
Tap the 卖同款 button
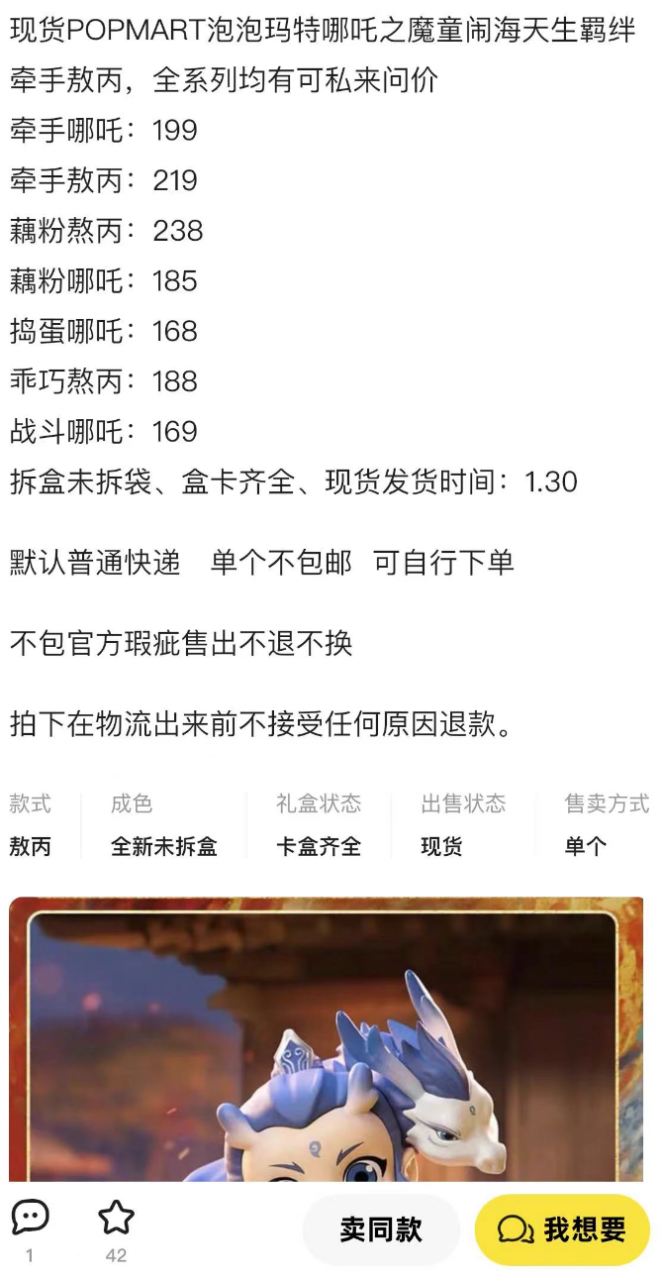[380, 1230]
